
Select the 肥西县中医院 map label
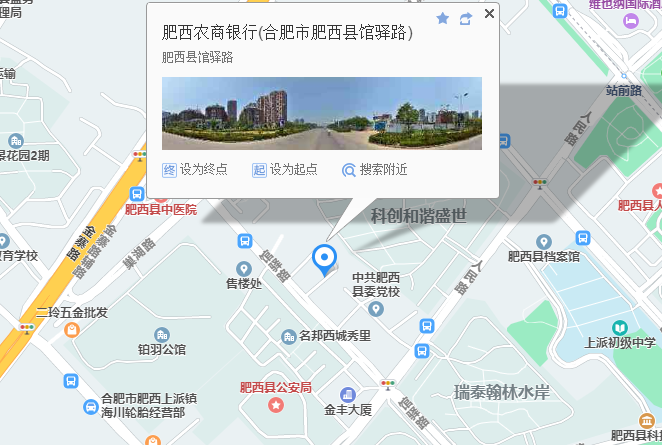coord(160,209)
